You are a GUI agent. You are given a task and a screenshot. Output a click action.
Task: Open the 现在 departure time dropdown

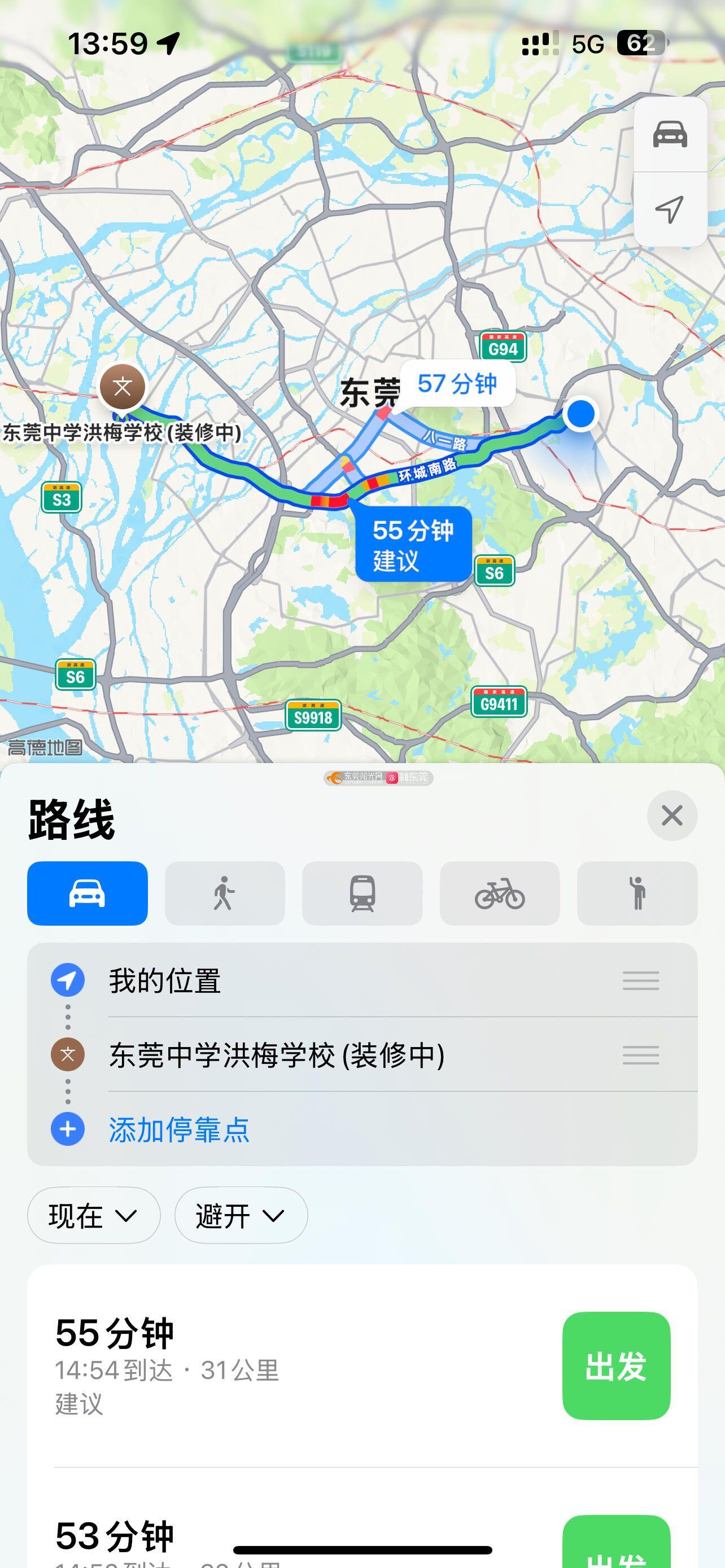[x=94, y=1216]
